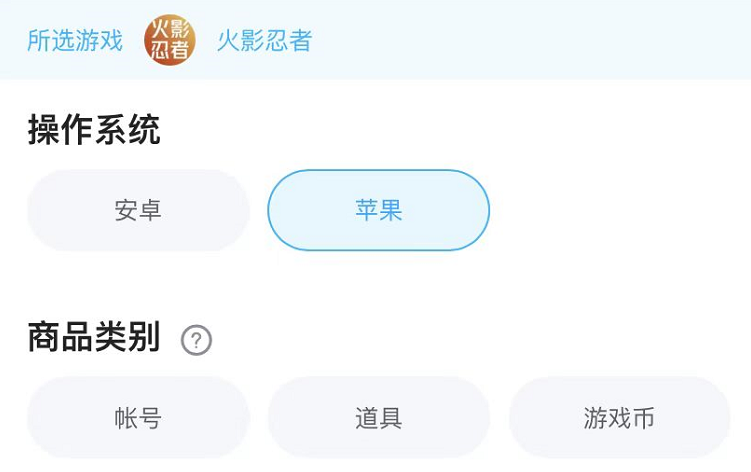Choose the 道具 product category
This screenshot has width=751, height=472.
(378, 418)
